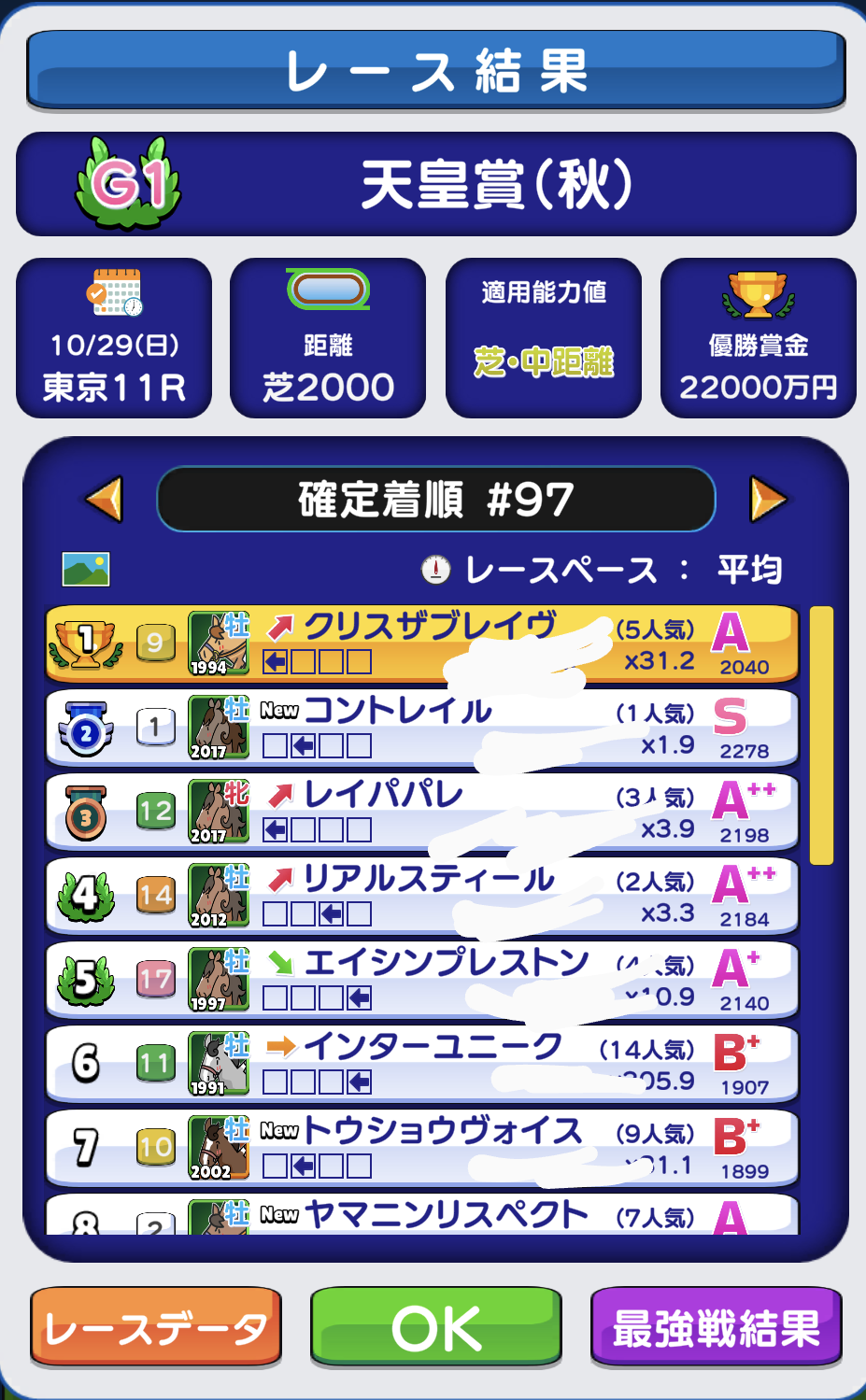Go to next result with right arrow

click(768, 499)
